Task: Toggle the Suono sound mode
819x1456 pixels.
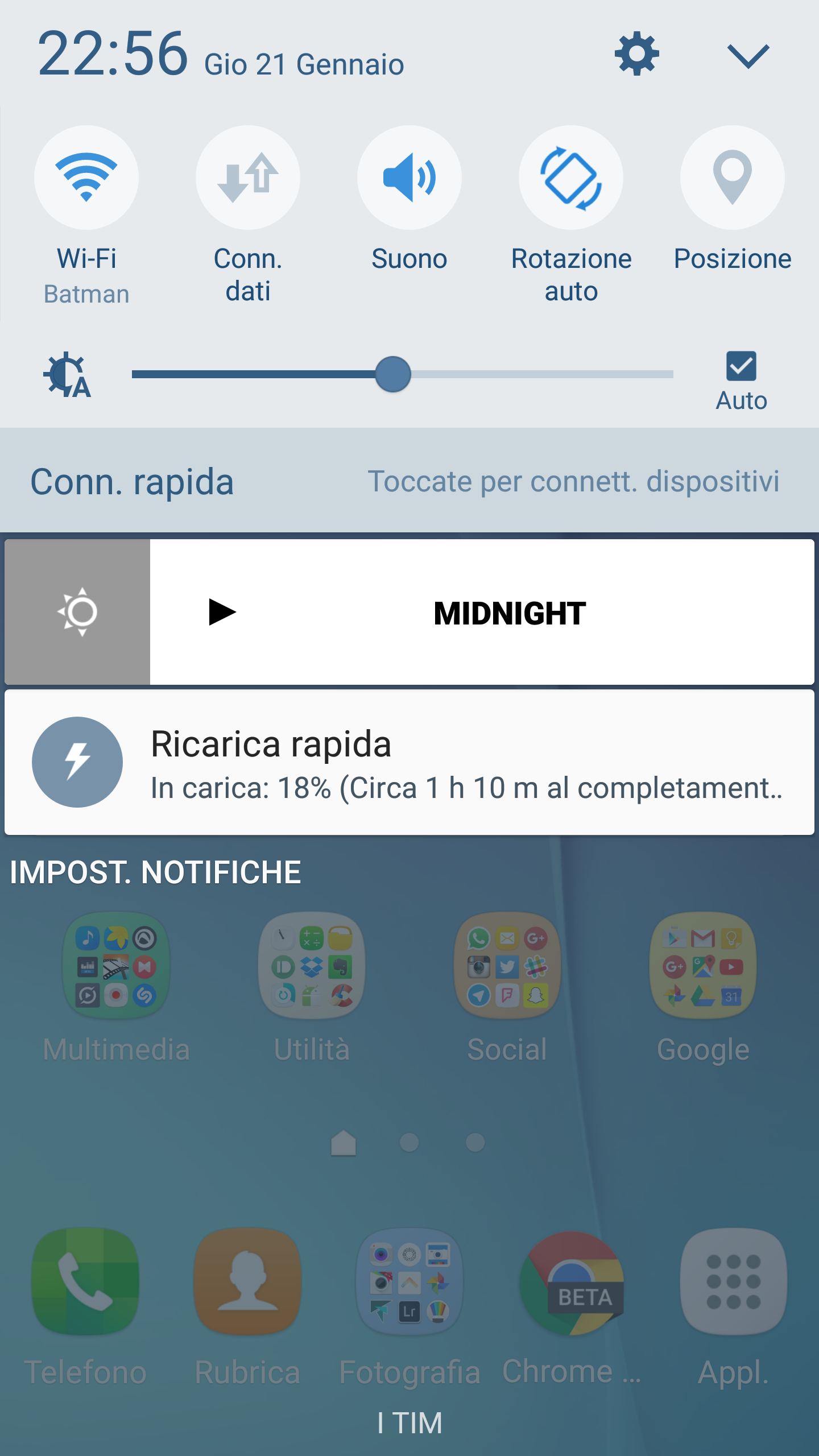Action: point(409,177)
